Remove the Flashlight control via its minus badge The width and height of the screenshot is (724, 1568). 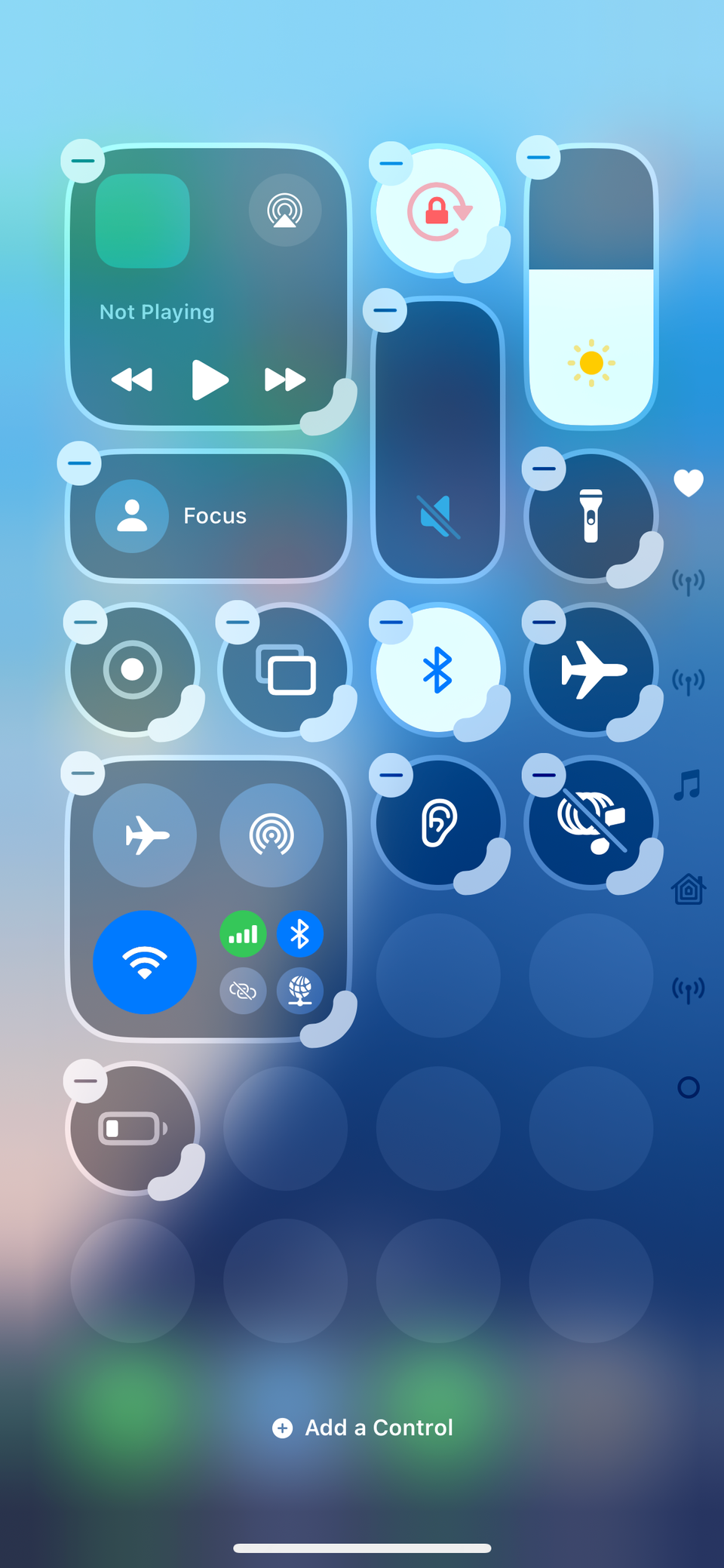click(x=544, y=469)
